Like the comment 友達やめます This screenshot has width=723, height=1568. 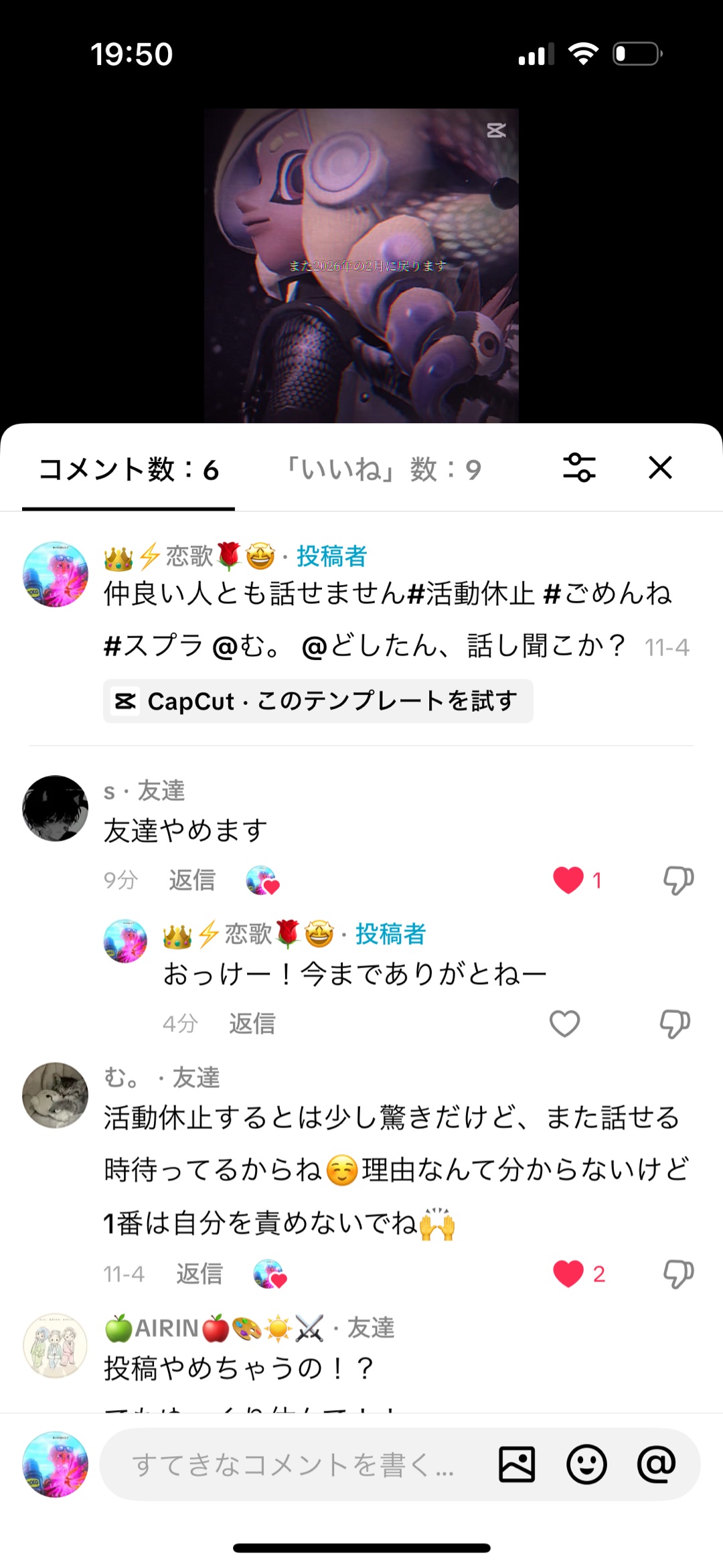click(x=568, y=880)
